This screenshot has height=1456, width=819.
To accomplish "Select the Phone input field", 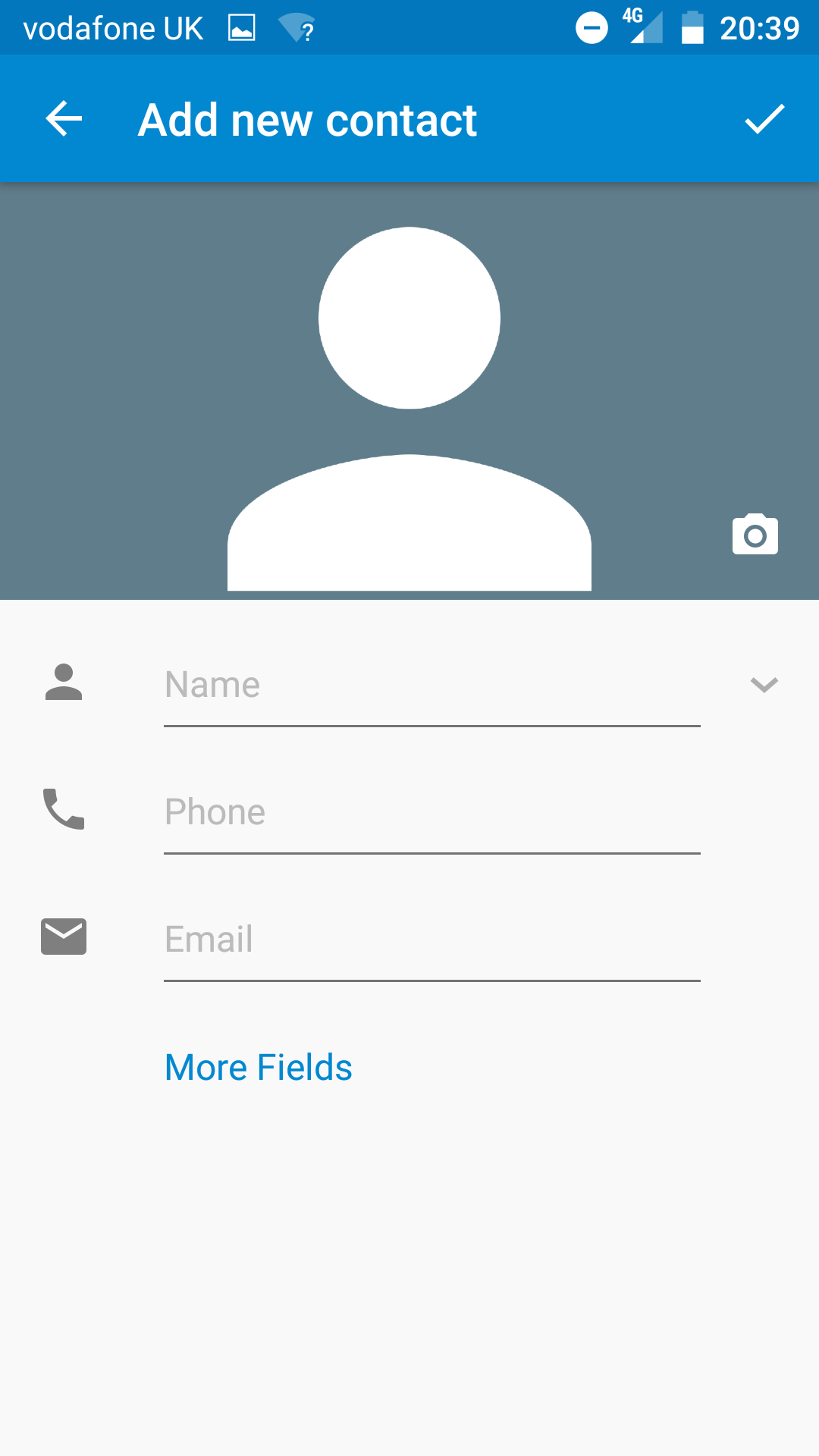I will click(x=432, y=813).
